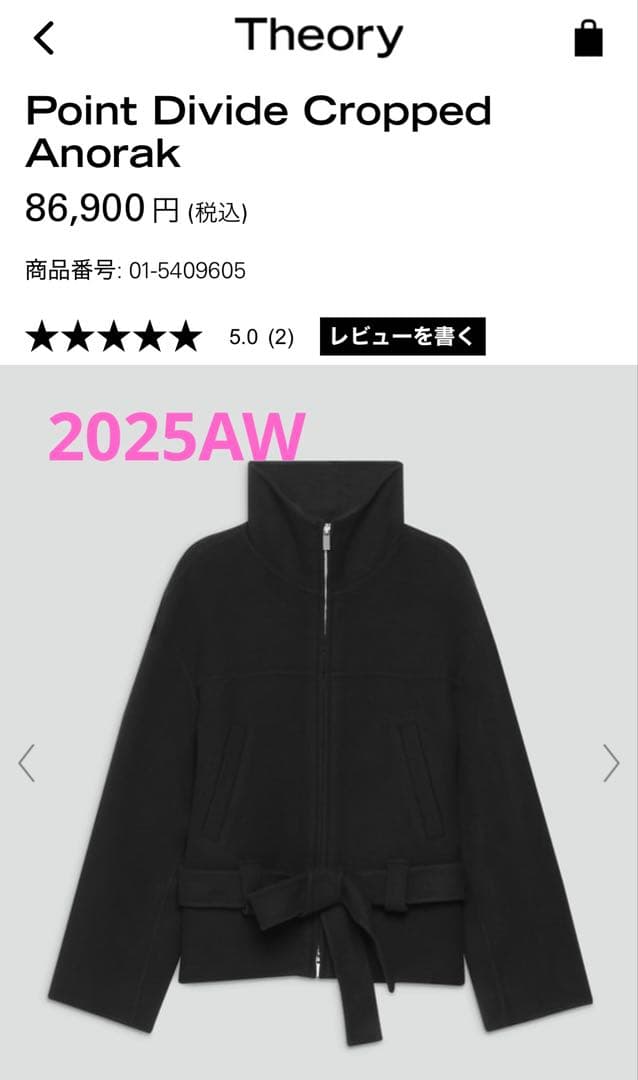Screen dimensions: 638x1080
Task: Show the next product image
Action: click(611, 763)
